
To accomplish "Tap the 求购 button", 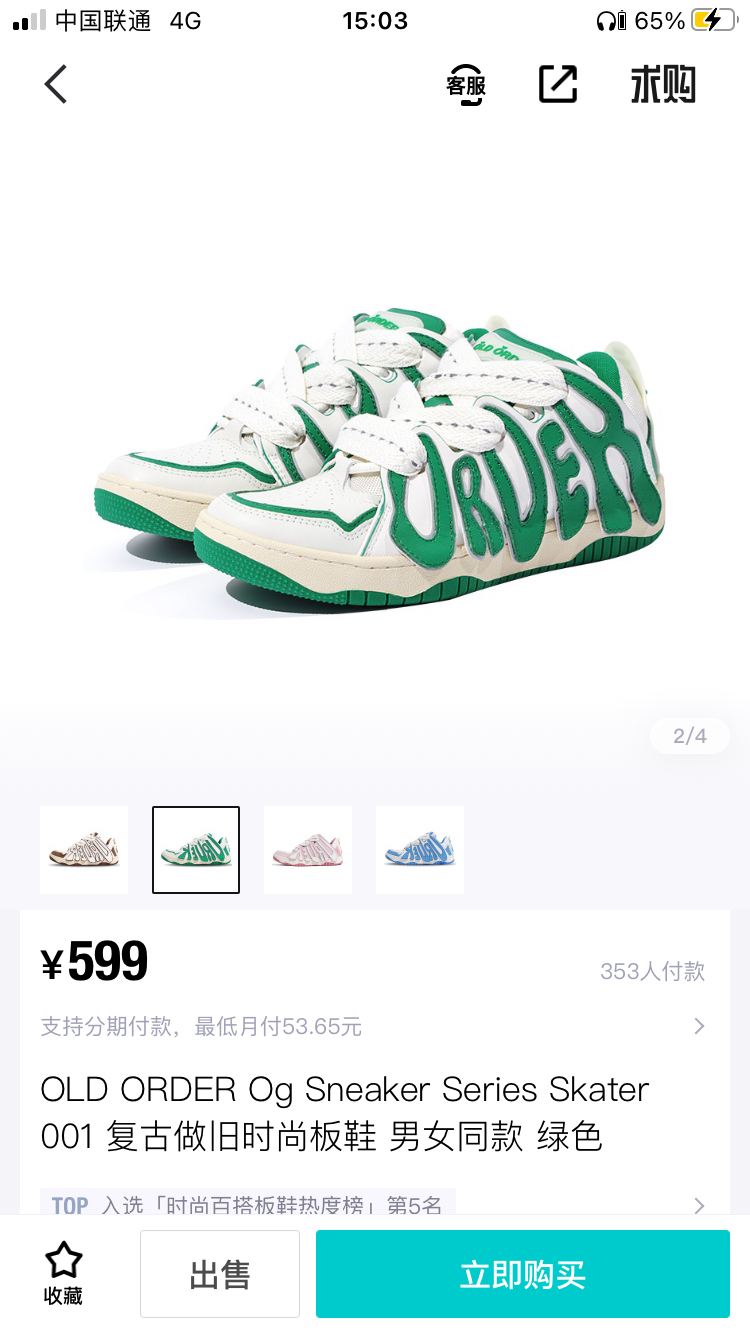I will [662, 85].
